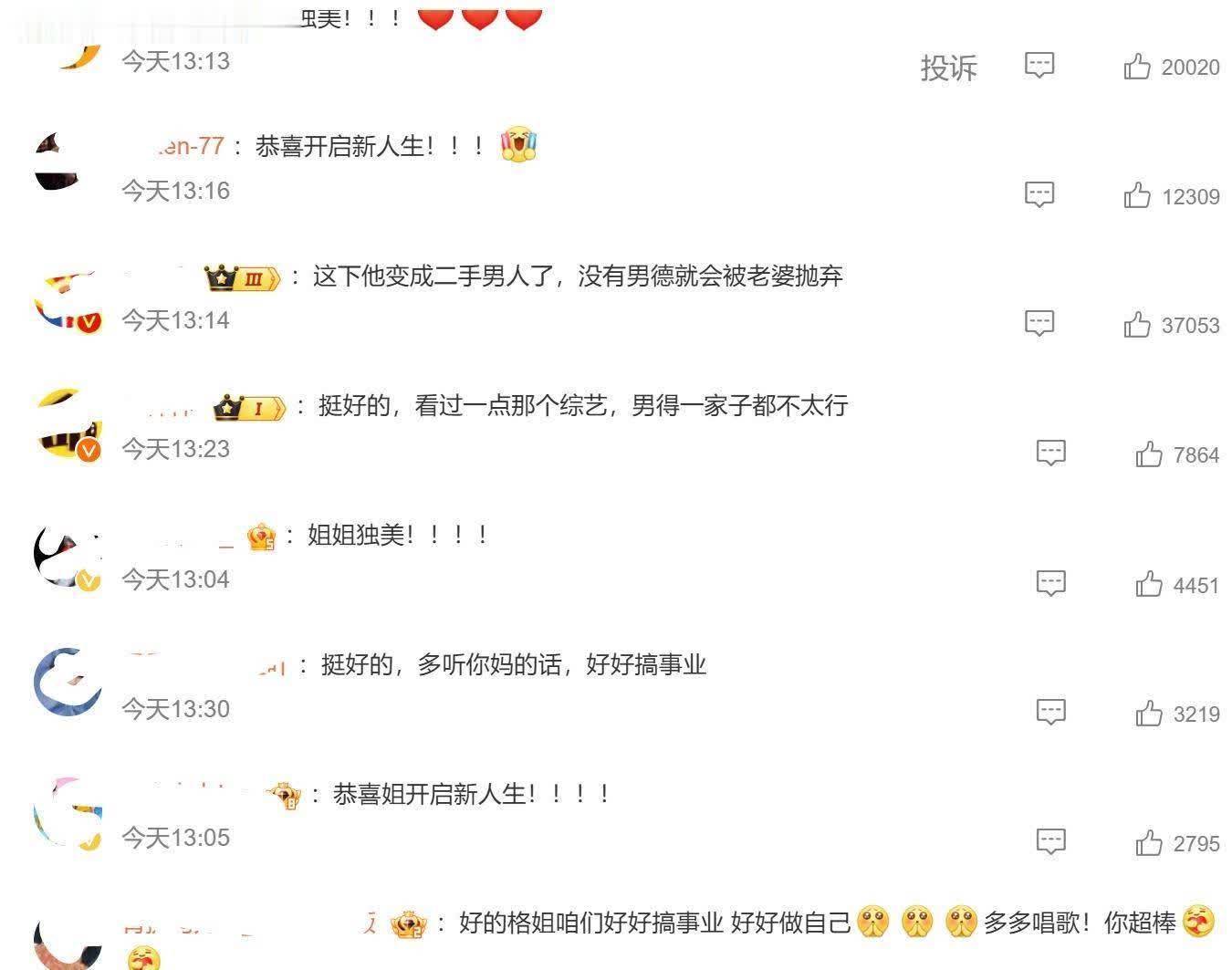Screen dimensions: 1232x970
Task: Like the 恭喜姐开启新人生 comment with 2795 likes
Action: [x=1148, y=842]
